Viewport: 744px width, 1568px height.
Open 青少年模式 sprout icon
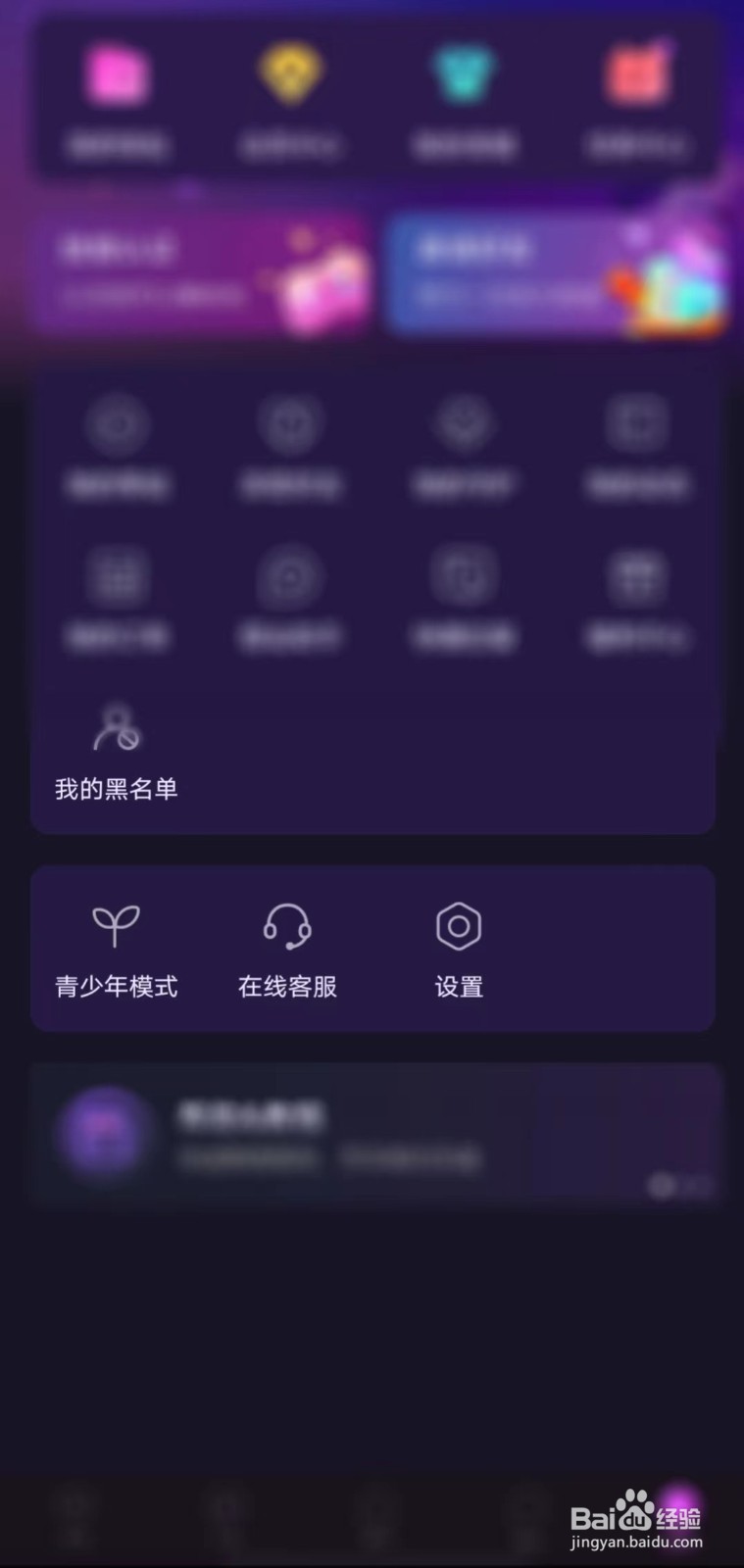[116, 925]
